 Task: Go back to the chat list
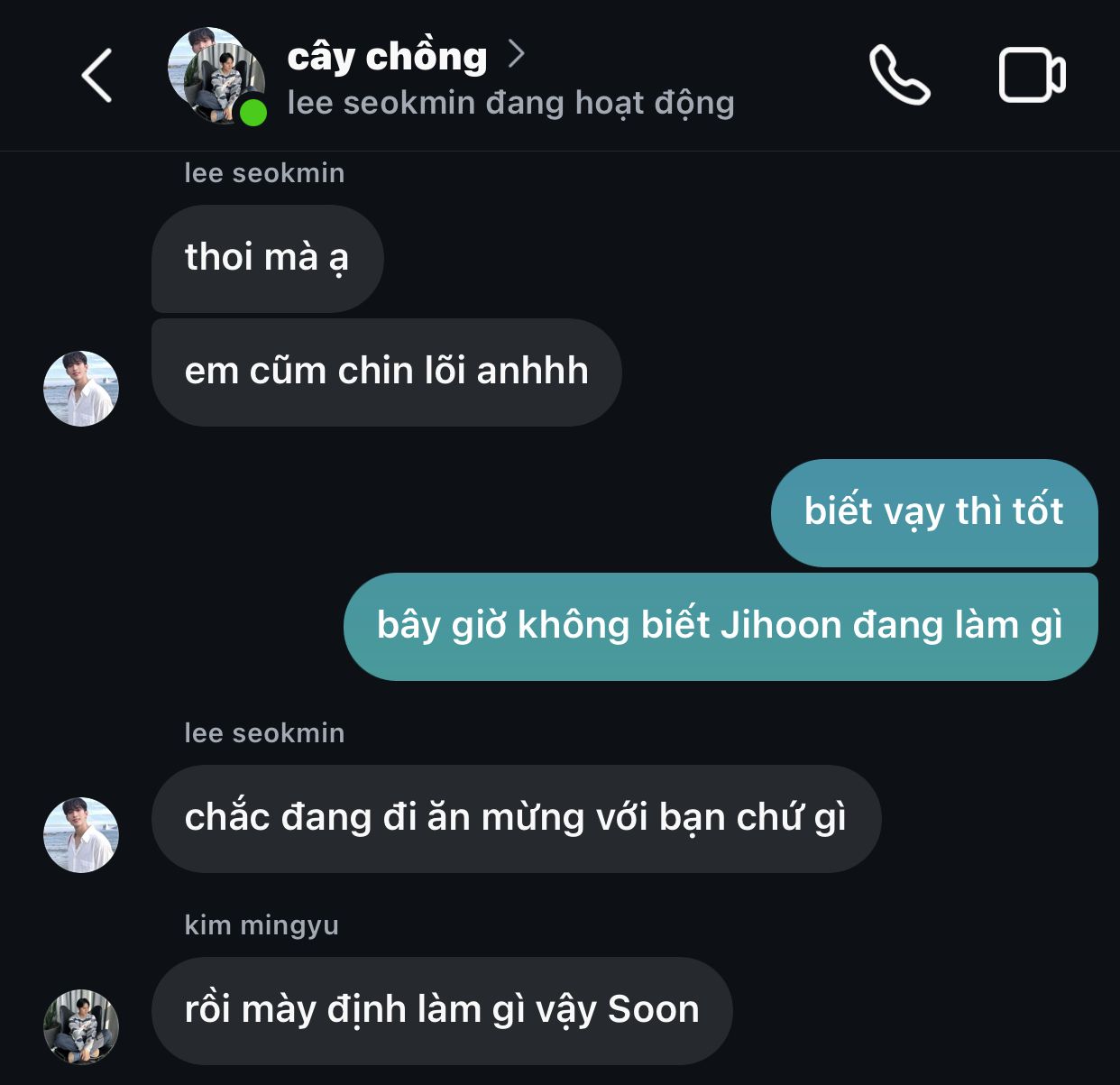click(97, 76)
